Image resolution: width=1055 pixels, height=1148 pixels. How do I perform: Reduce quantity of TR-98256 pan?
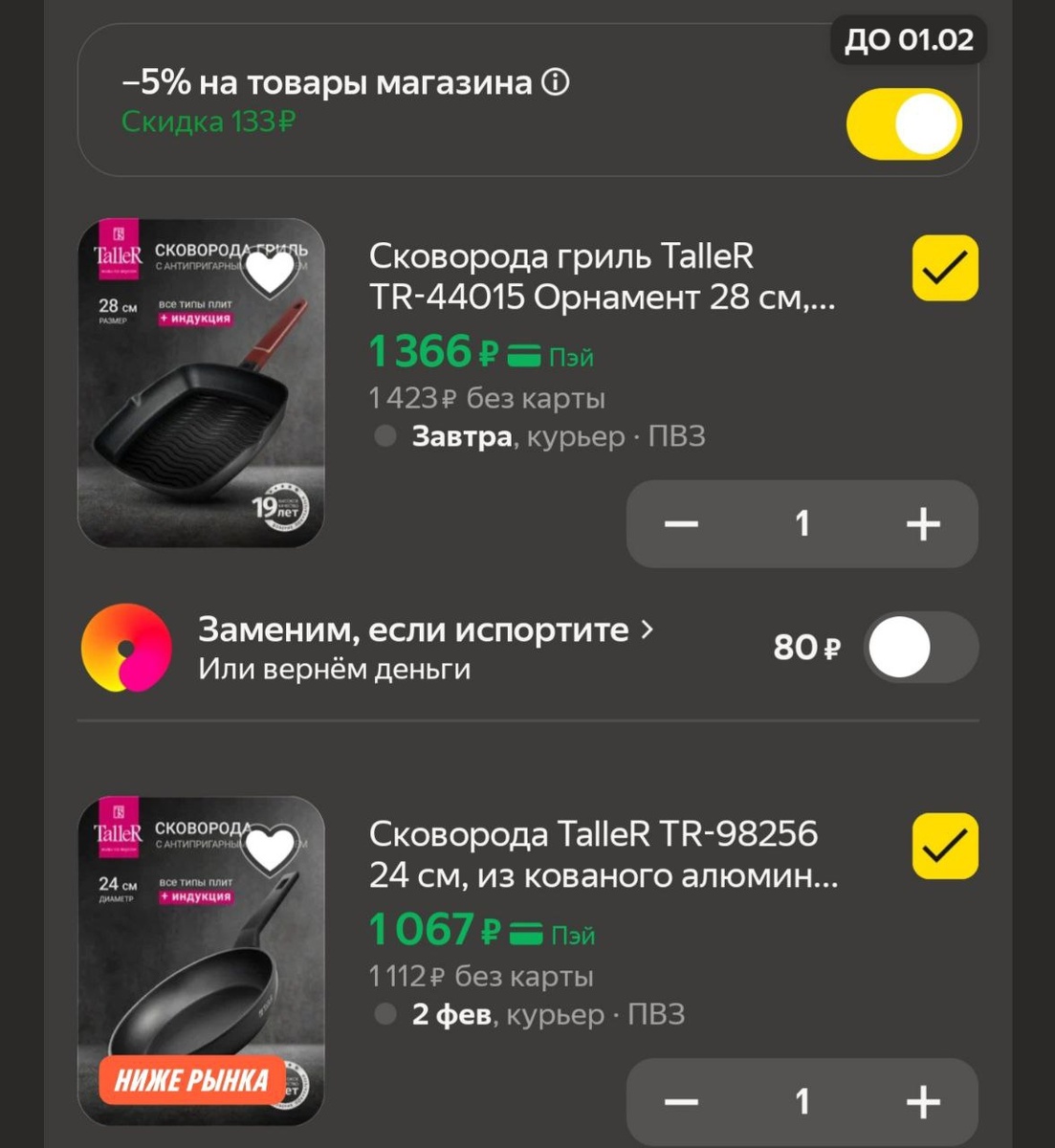tap(682, 1102)
